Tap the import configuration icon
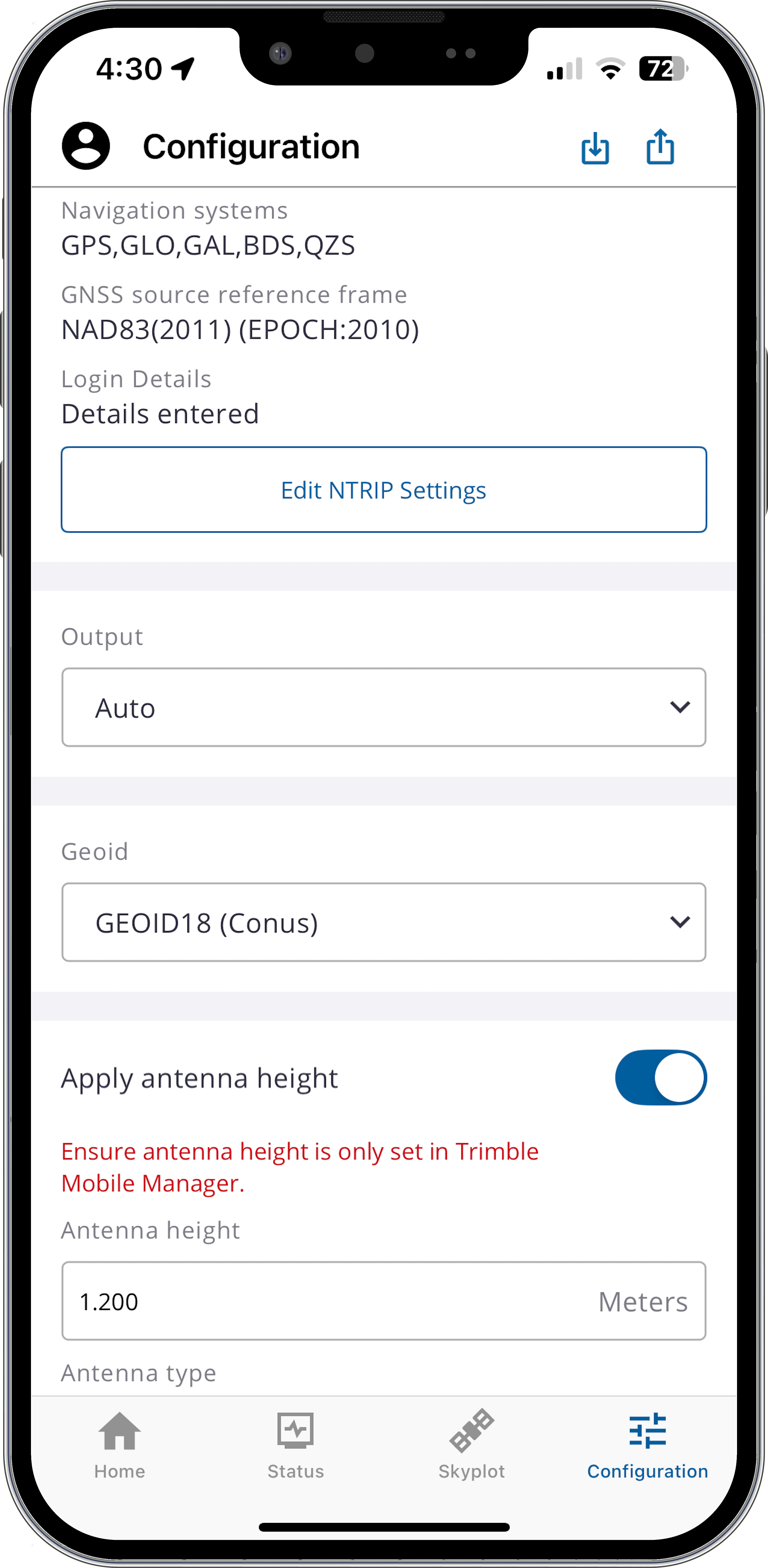 (595, 147)
